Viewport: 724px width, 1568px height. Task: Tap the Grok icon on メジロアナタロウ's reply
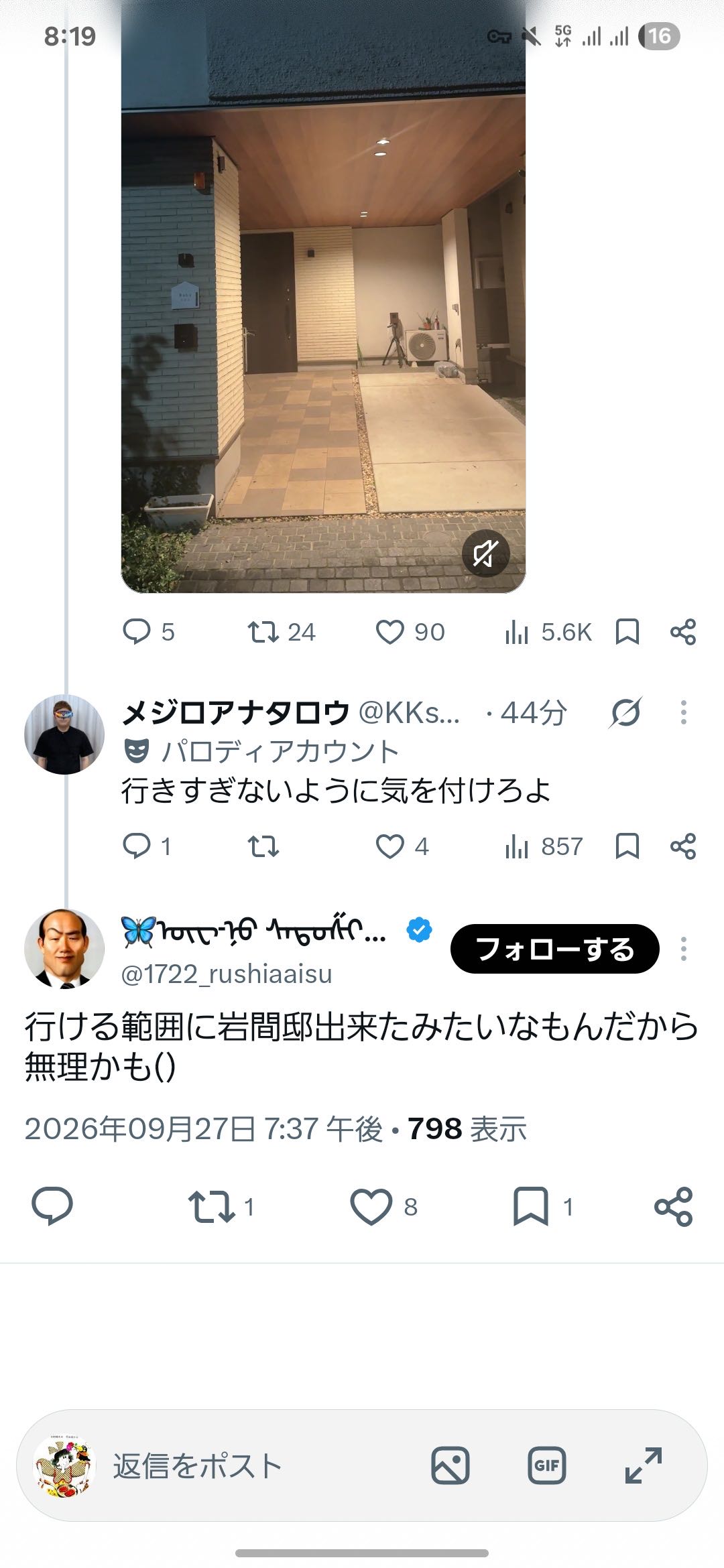point(625,712)
